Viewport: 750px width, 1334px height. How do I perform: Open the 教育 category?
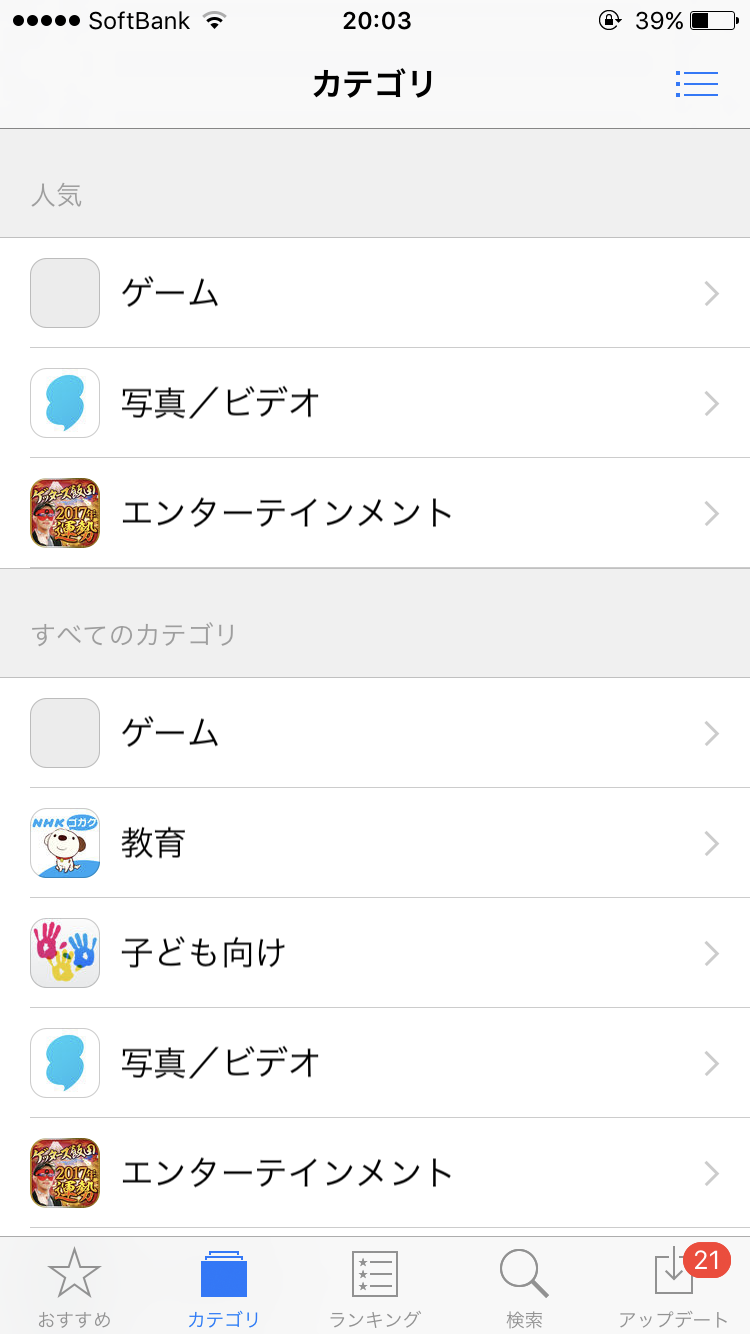click(x=375, y=843)
